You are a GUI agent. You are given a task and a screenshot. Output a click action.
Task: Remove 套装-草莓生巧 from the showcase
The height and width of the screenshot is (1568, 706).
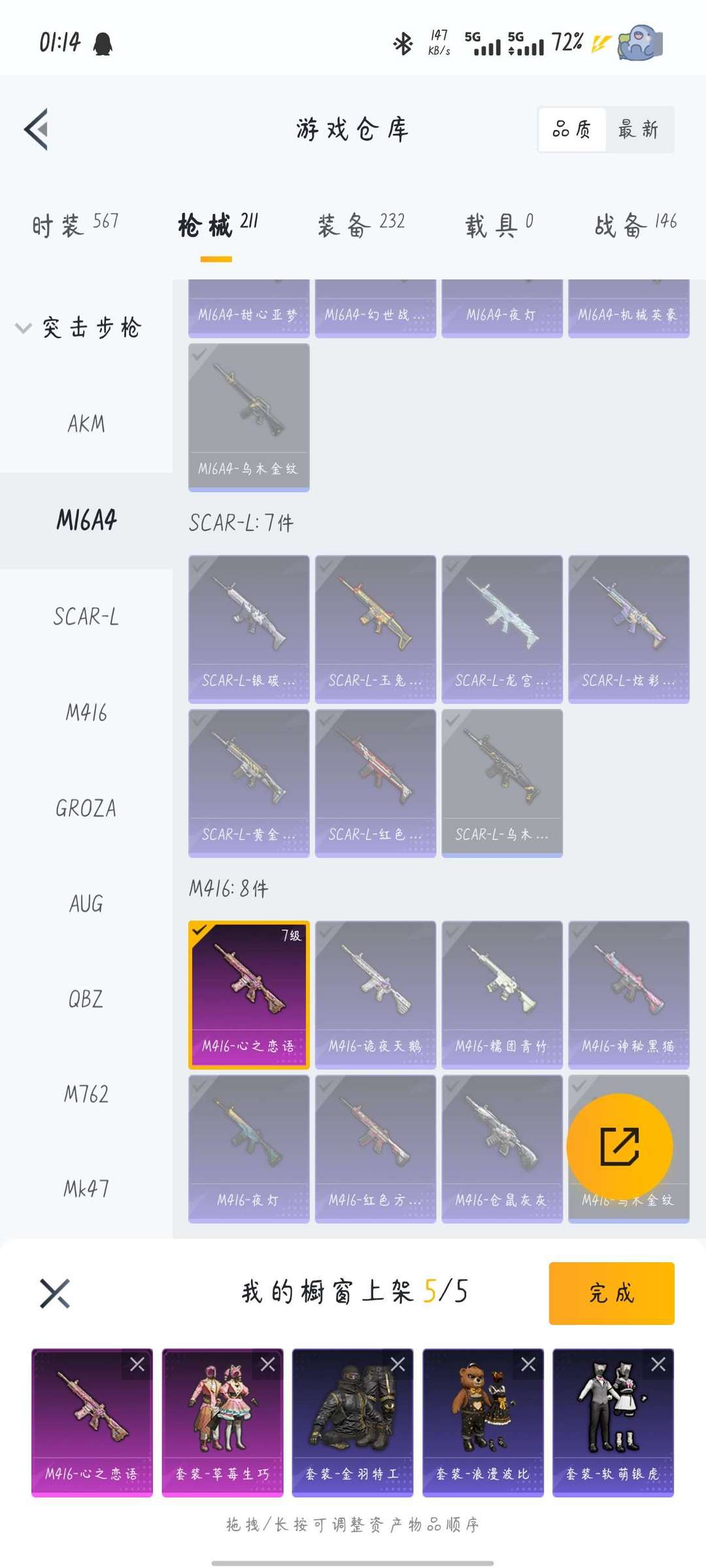click(268, 1365)
